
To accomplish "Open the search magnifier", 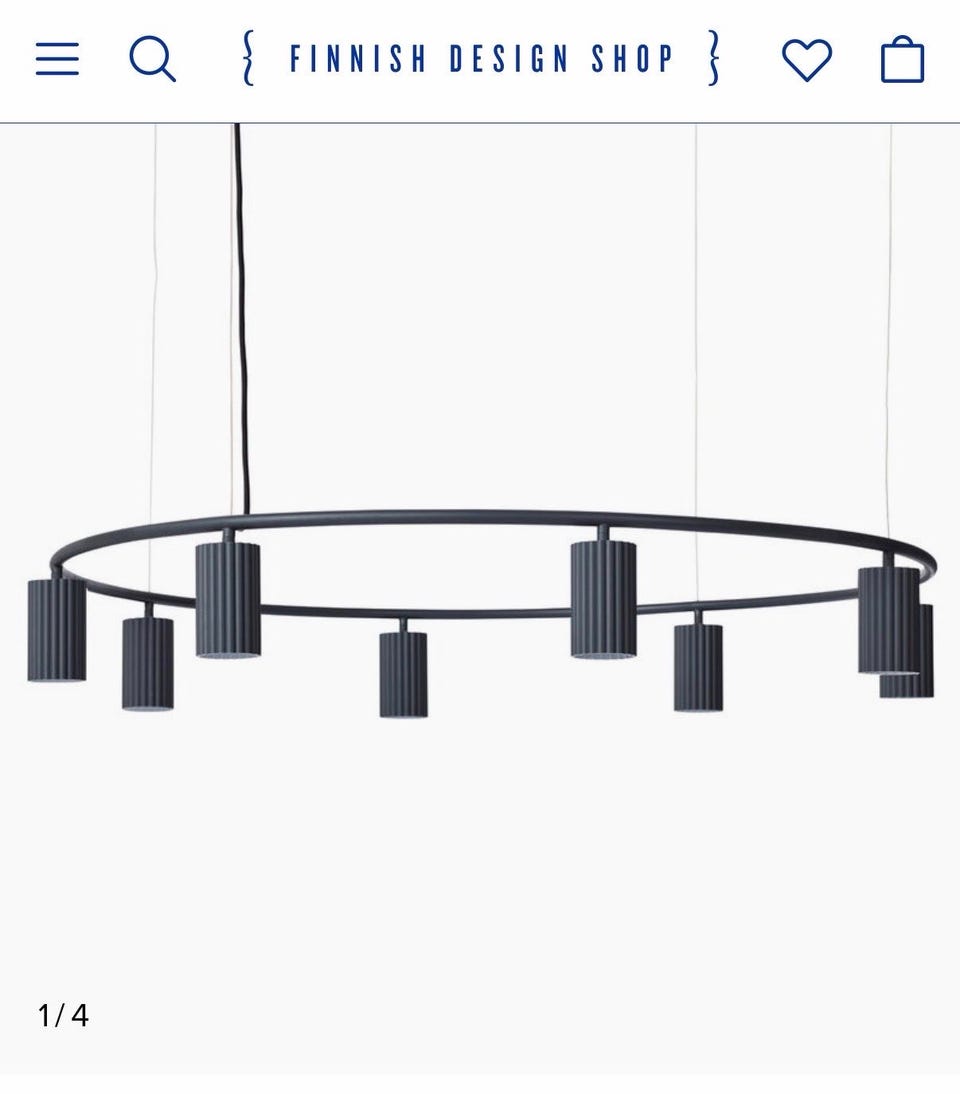I will [x=152, y=60].
